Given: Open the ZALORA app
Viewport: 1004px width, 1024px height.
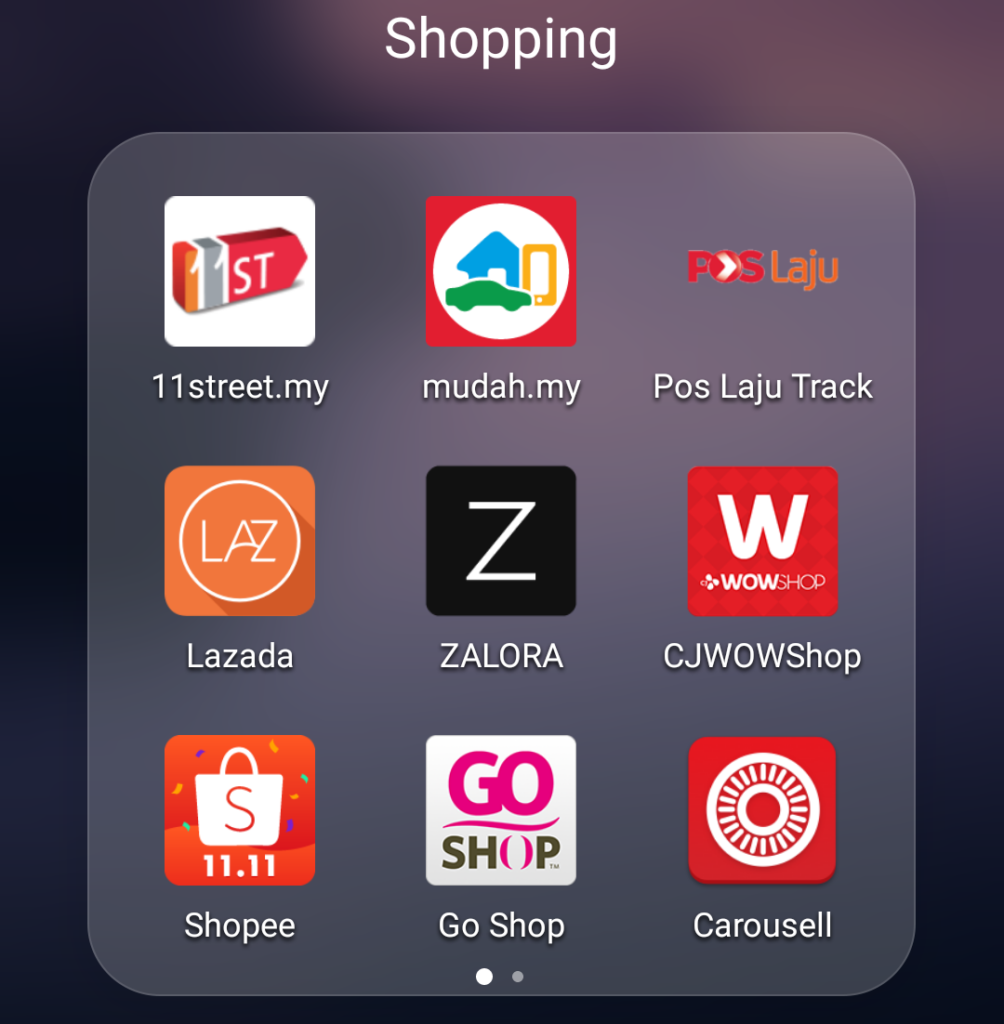Looking at the screenshot, I should click(x=501, y=541).
